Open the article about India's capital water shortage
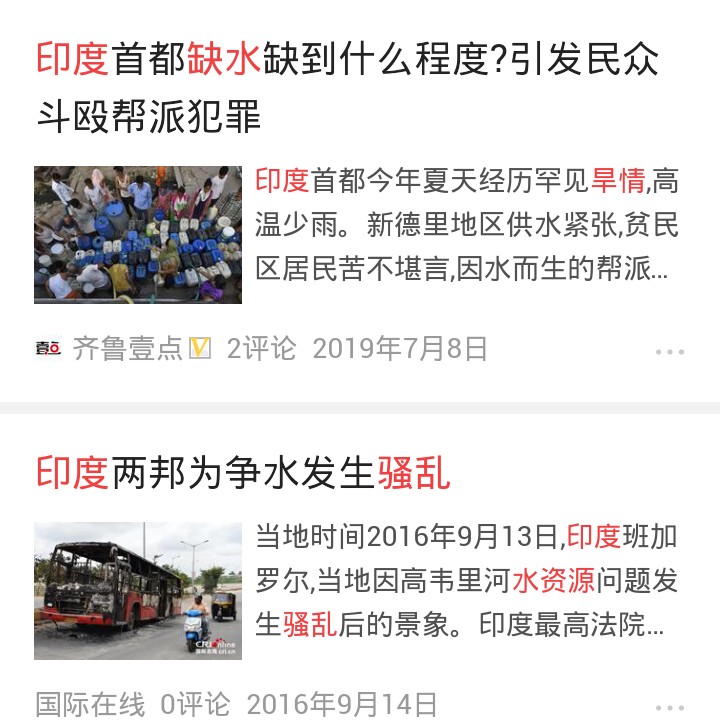 (x=348, y=88)
